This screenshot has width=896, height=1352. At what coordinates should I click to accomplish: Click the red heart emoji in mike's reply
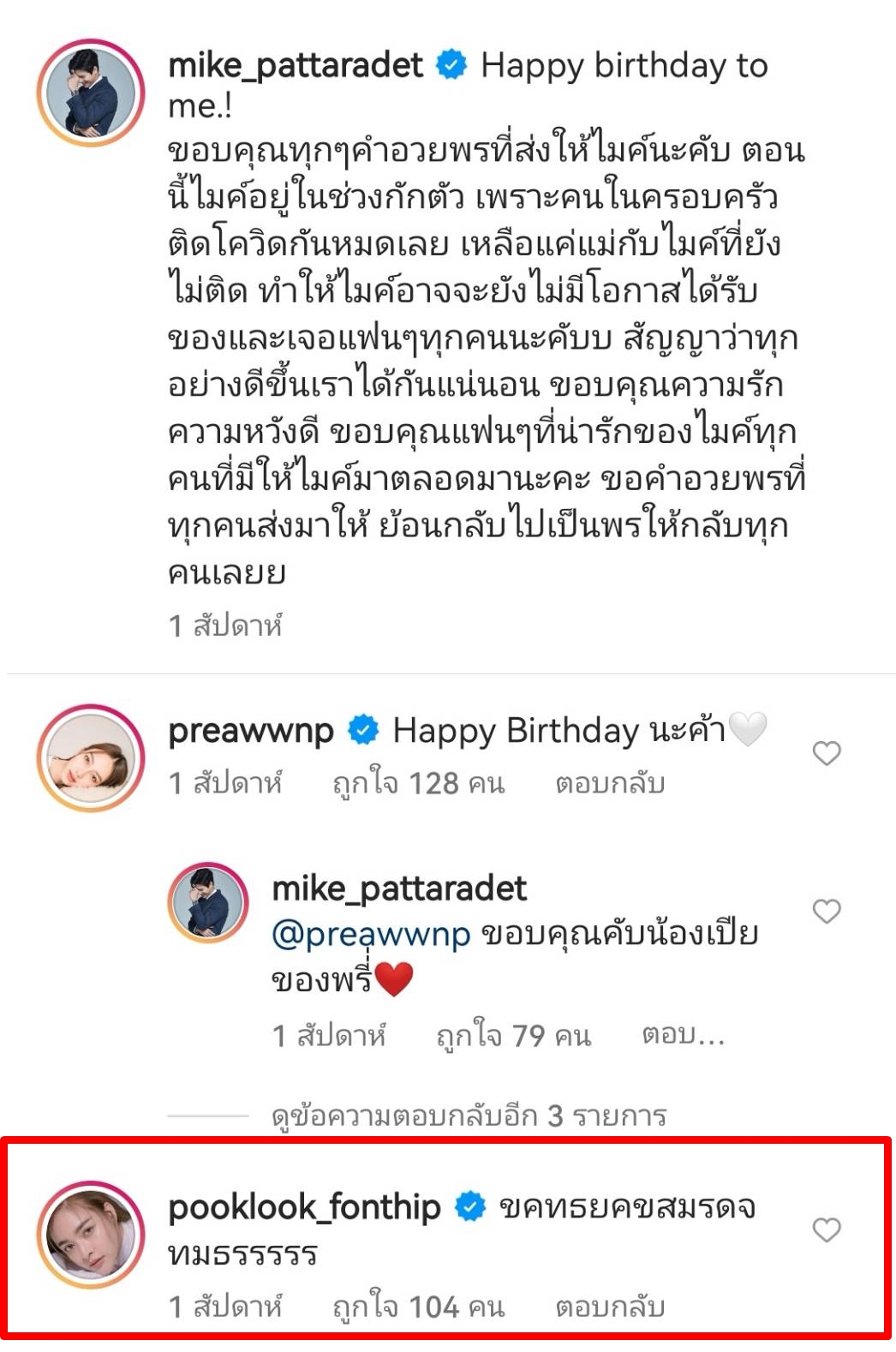[x=392, y=979]
